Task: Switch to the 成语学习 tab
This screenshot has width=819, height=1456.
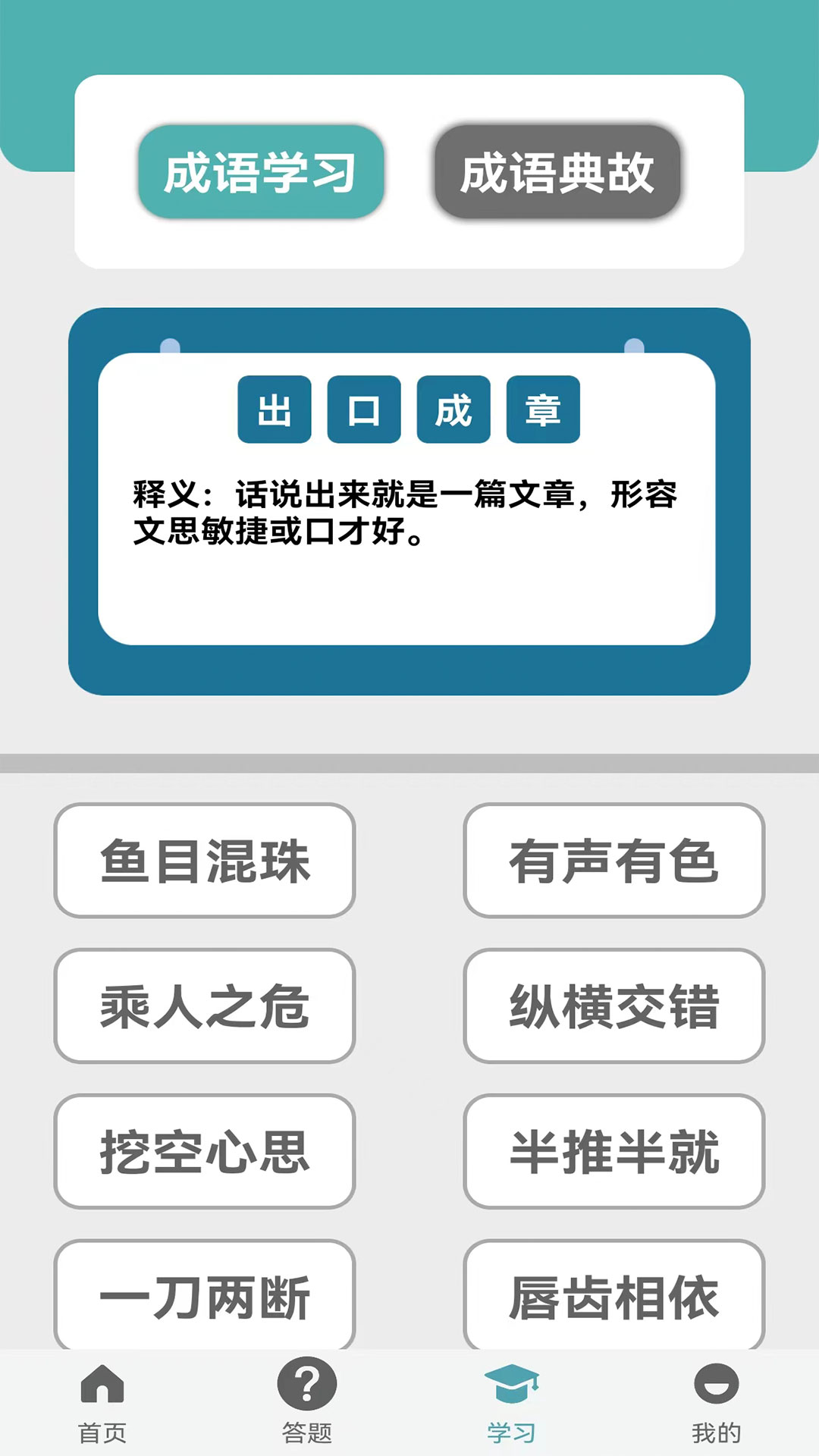Action: pos(260,172)
